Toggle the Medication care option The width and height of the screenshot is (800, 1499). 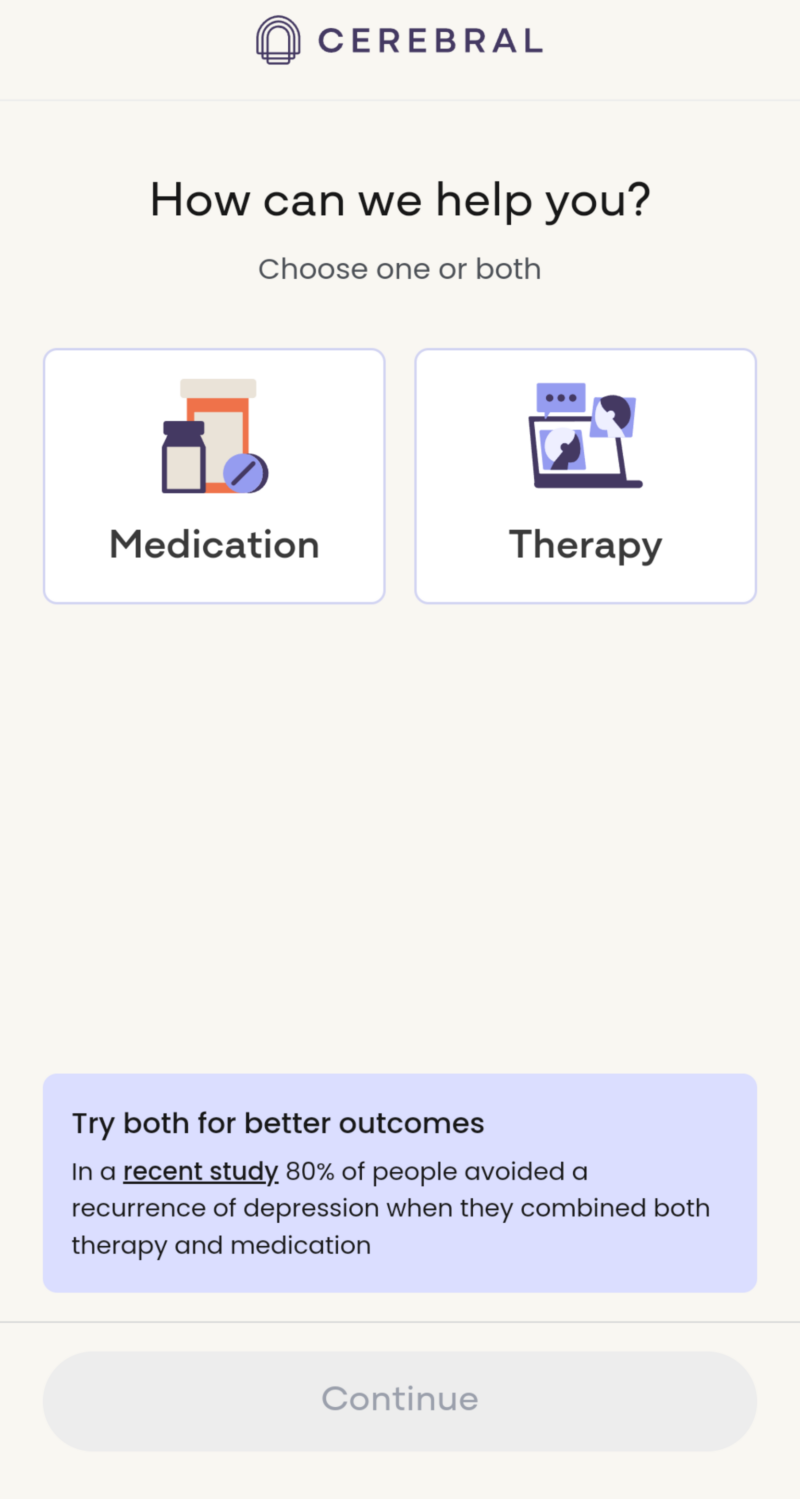coord(214,476)
